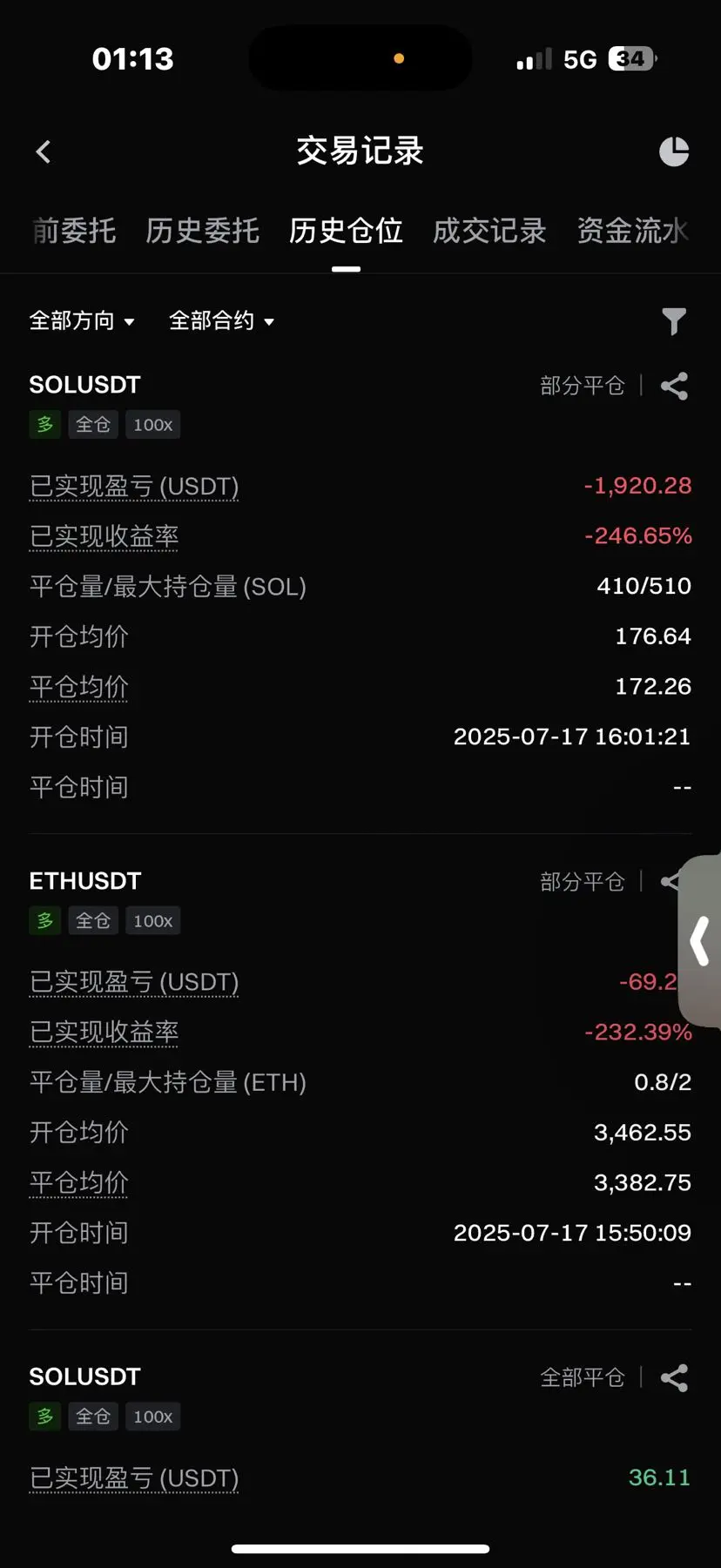Viewport: 721px width, 1568px height.
Task: Expand the 全部方向 dropdown
Action: (x=82, y=321)
